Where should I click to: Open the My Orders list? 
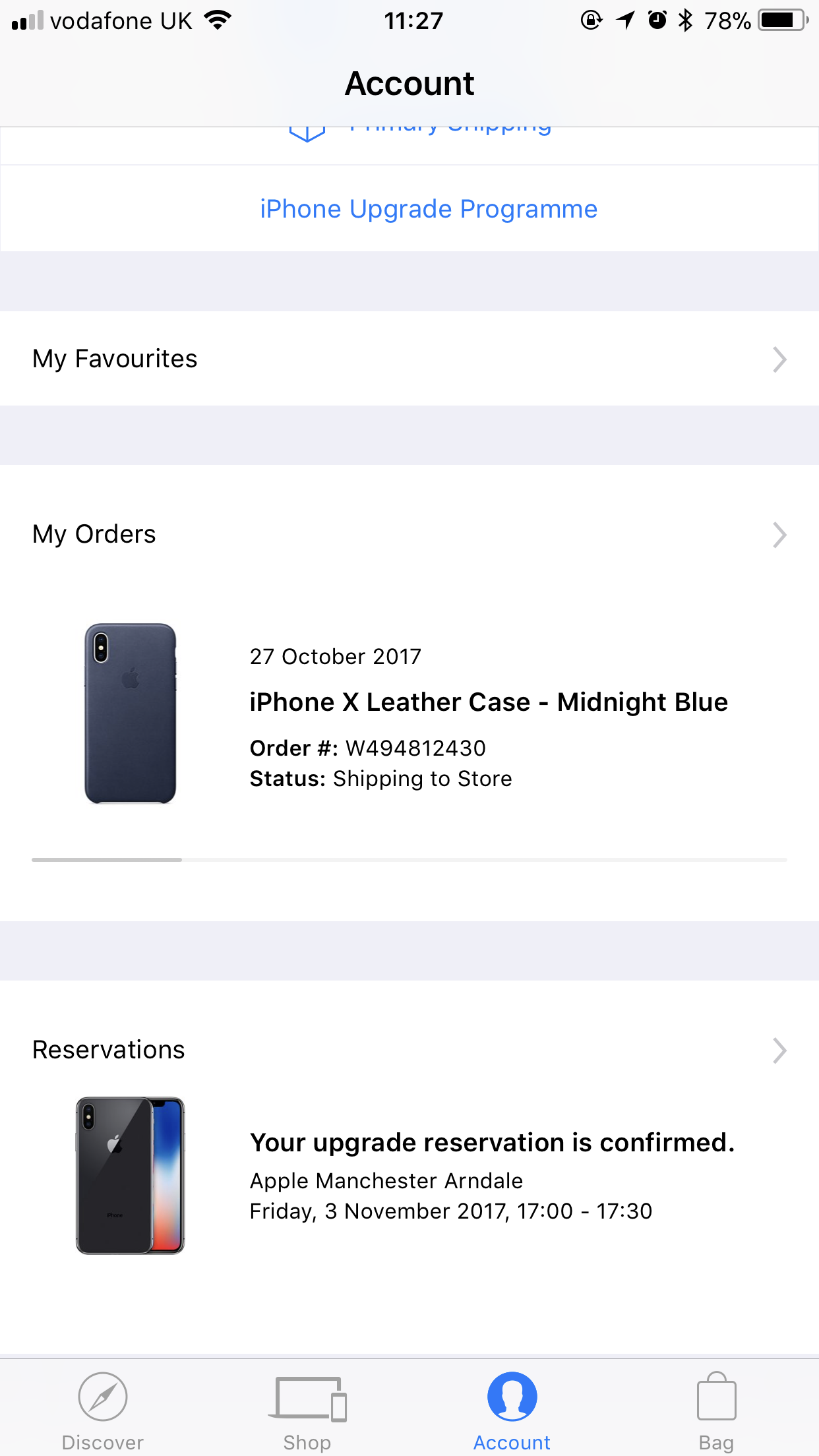pos(409,534)
